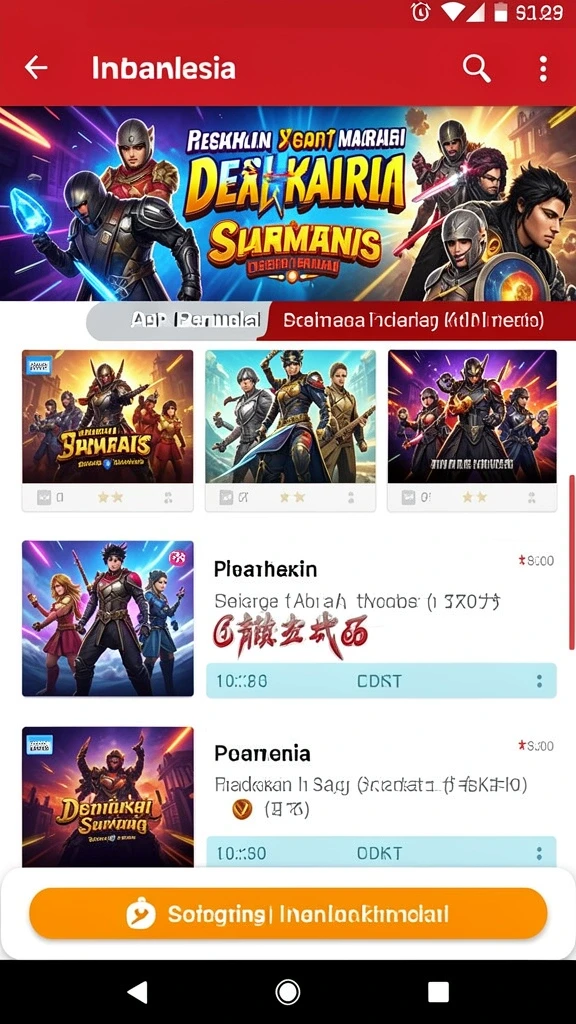Go back using the app bar arrow
This screenshot has width=576, height=1024.
36,67
